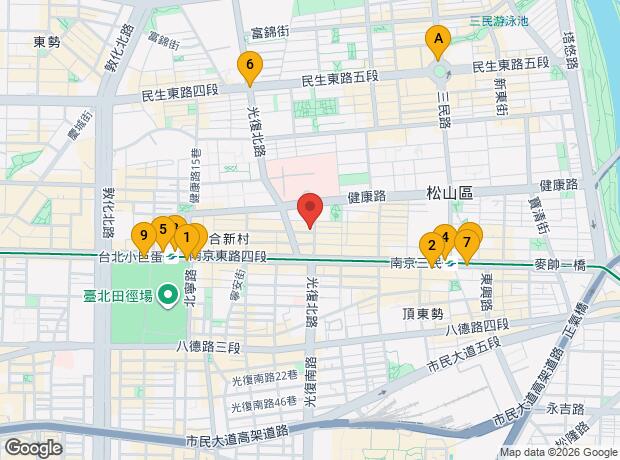
Task: Open the map marker numbered 1
Action: pos(186,239)
